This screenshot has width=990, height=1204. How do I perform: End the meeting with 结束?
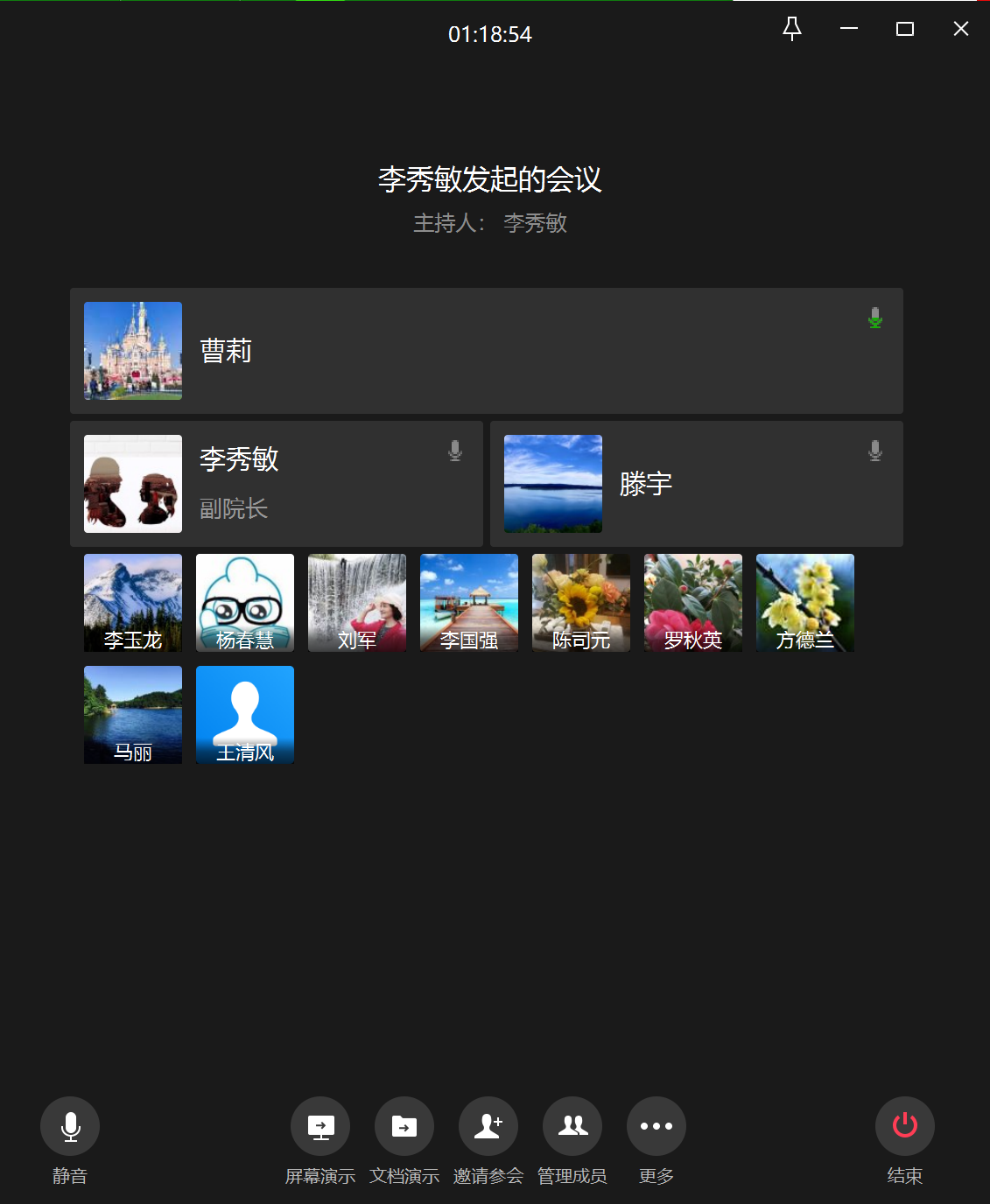tap(905, 1126)
